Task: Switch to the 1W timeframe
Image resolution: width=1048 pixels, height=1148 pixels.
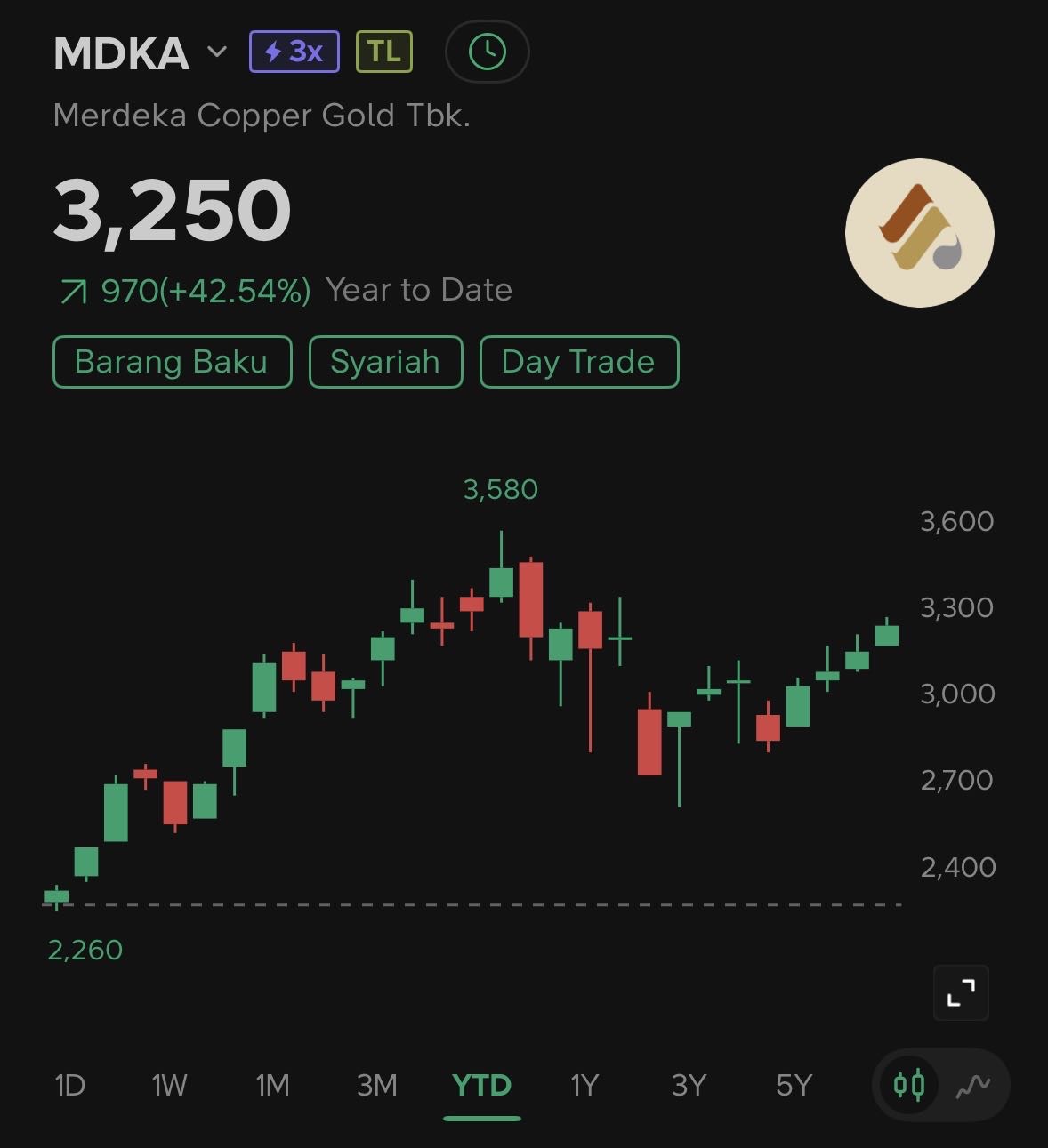Action: point(169,1086)
